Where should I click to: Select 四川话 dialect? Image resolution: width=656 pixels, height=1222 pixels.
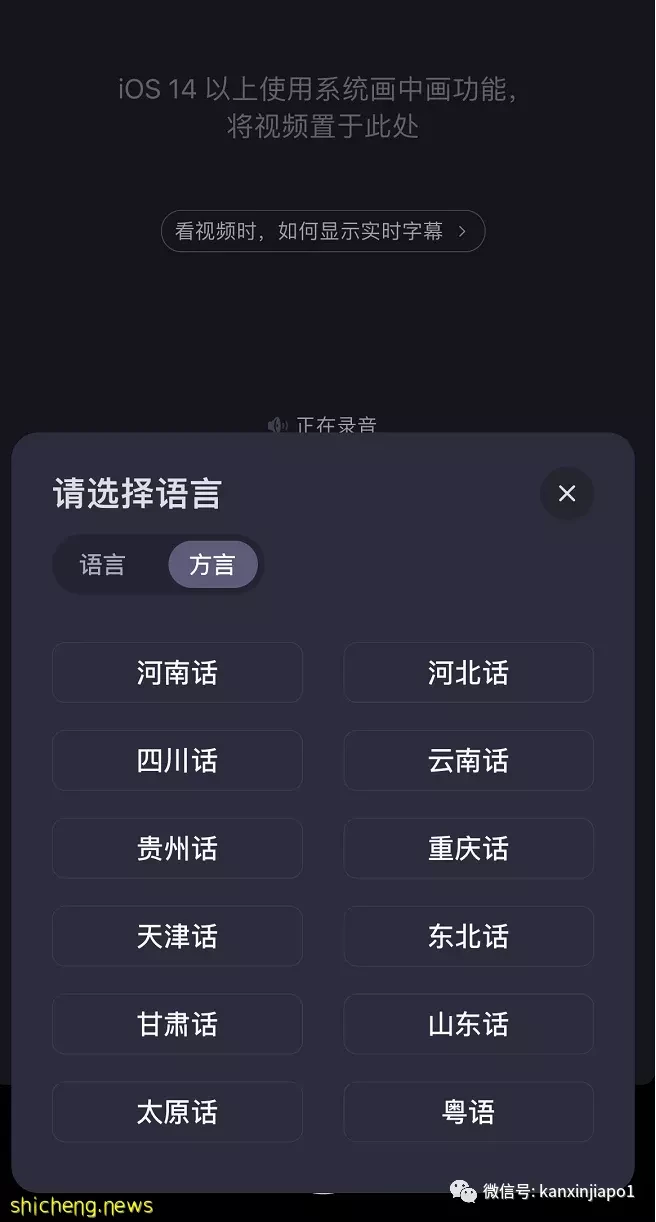point(177,761)
